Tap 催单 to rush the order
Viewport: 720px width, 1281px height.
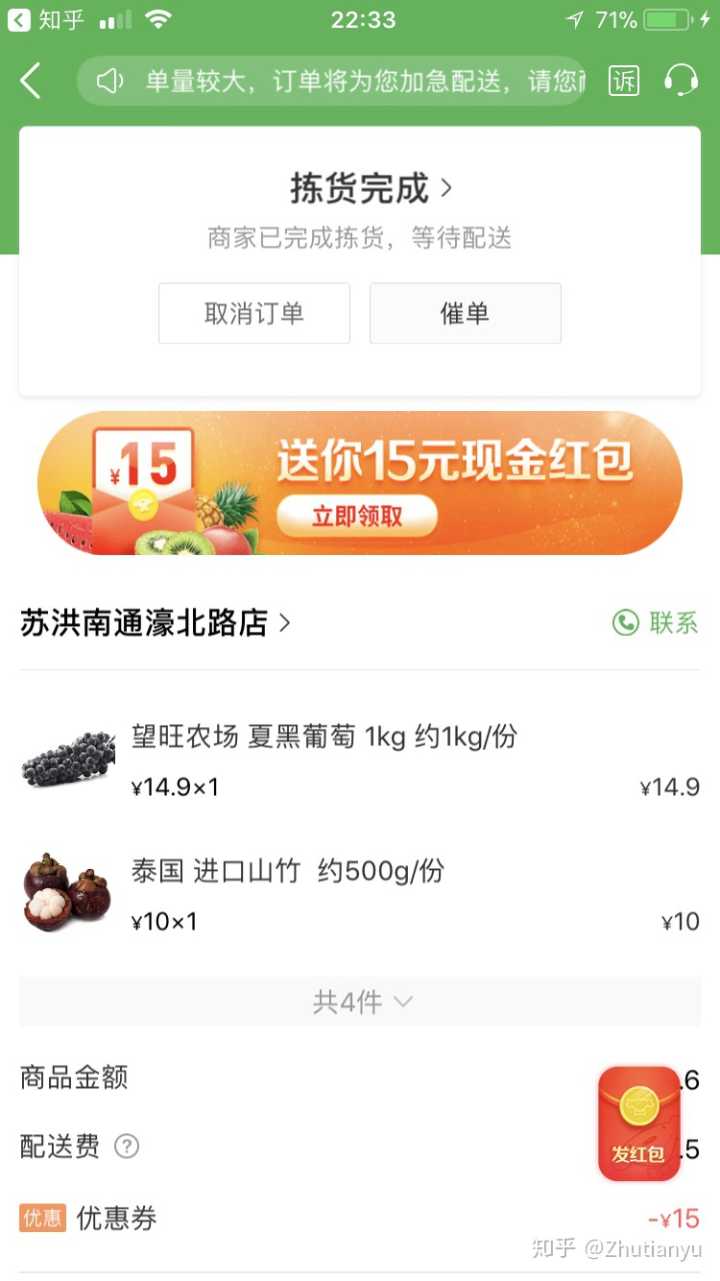pyautogui.click(x=465, y=313)
